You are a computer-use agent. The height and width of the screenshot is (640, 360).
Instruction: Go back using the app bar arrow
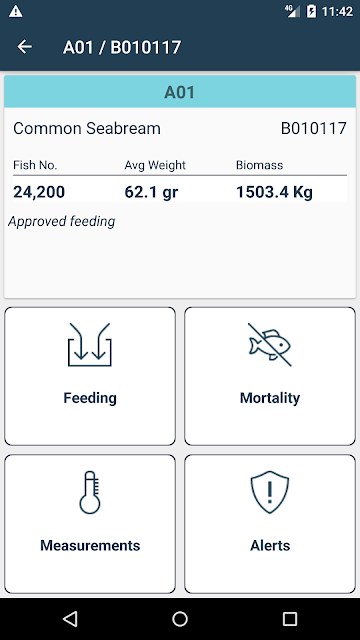click(x=24, y=47)
